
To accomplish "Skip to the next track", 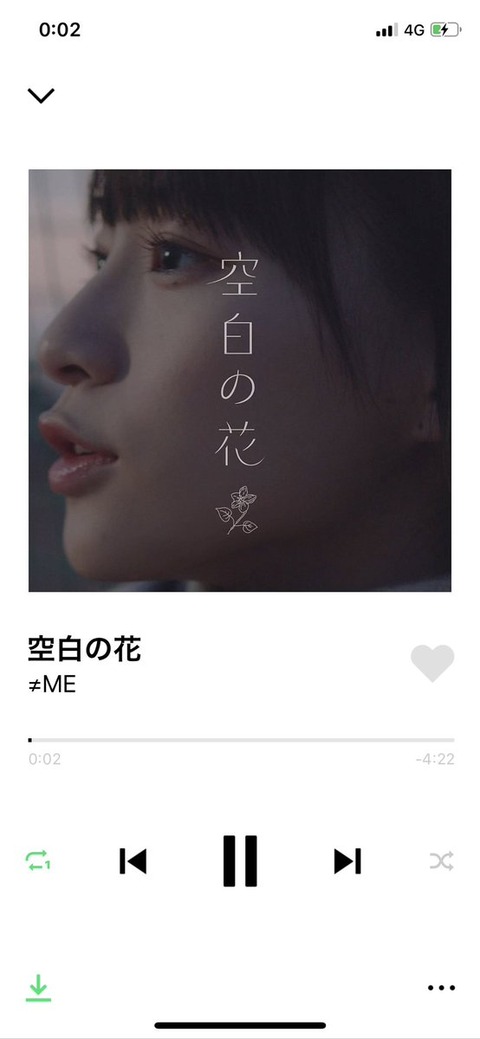I will (x=347, y=861).
